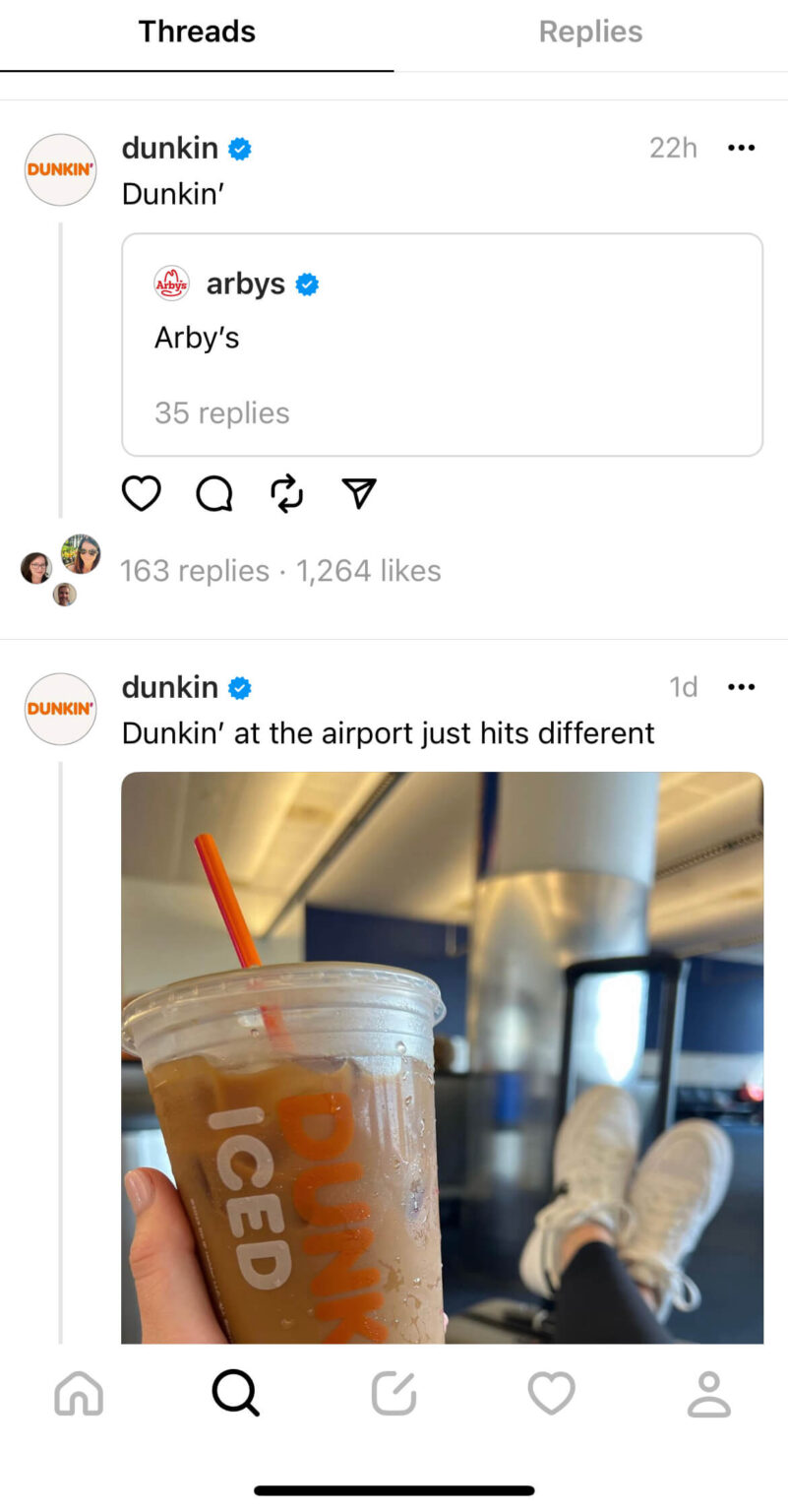The height and width of the screenshot is (1512, 788).
Task: Switch to the Replies tab
Action: (x=590, y=31)
